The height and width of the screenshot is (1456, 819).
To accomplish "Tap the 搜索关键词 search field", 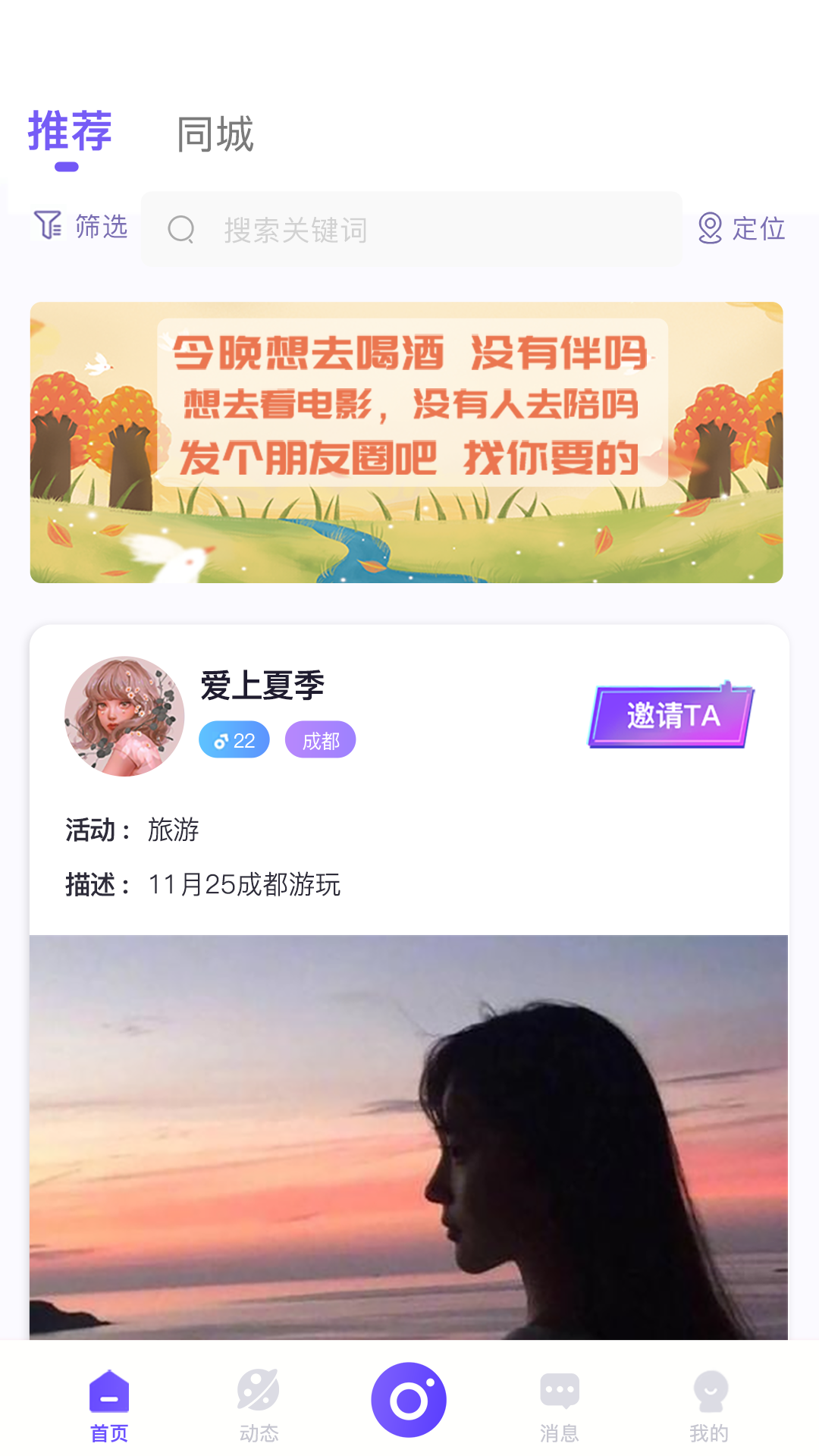I will click(x=411, y=229).
